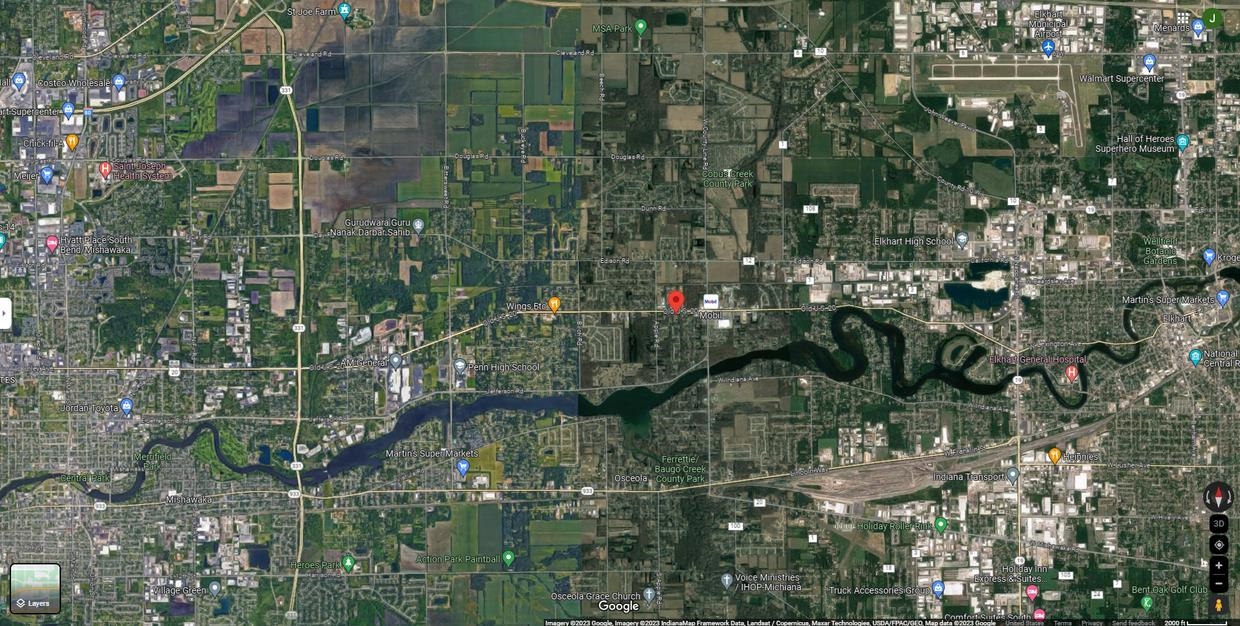Open the Walmart Supercenter marker near airport
Screen dimensions: 1240x626
point(1149,62)
